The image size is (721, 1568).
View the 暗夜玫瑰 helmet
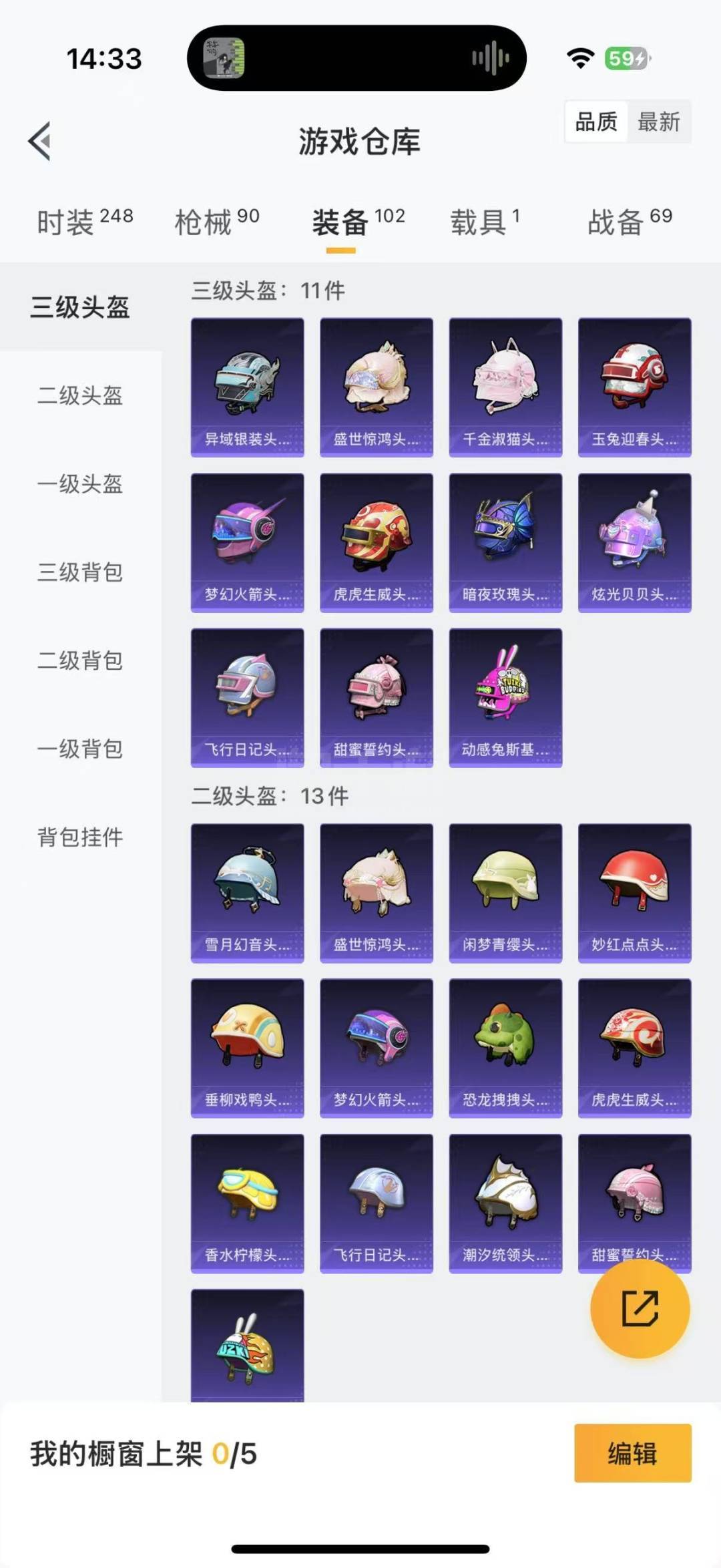point(505,543)
